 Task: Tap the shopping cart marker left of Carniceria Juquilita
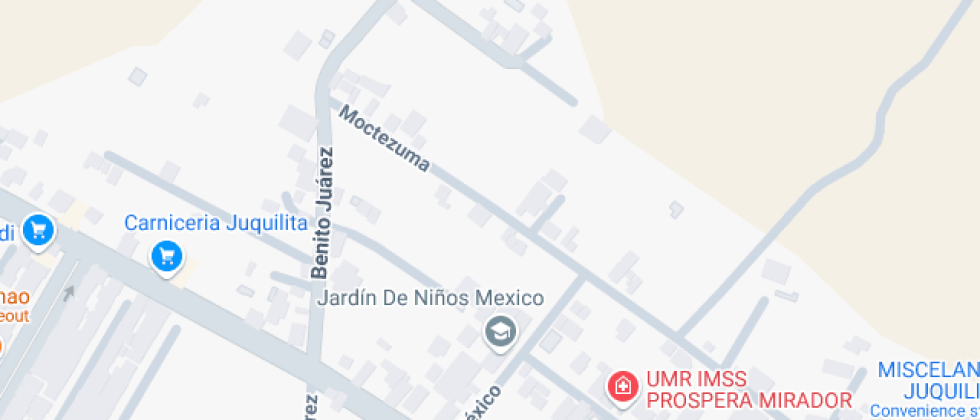[x=39, y=231]
